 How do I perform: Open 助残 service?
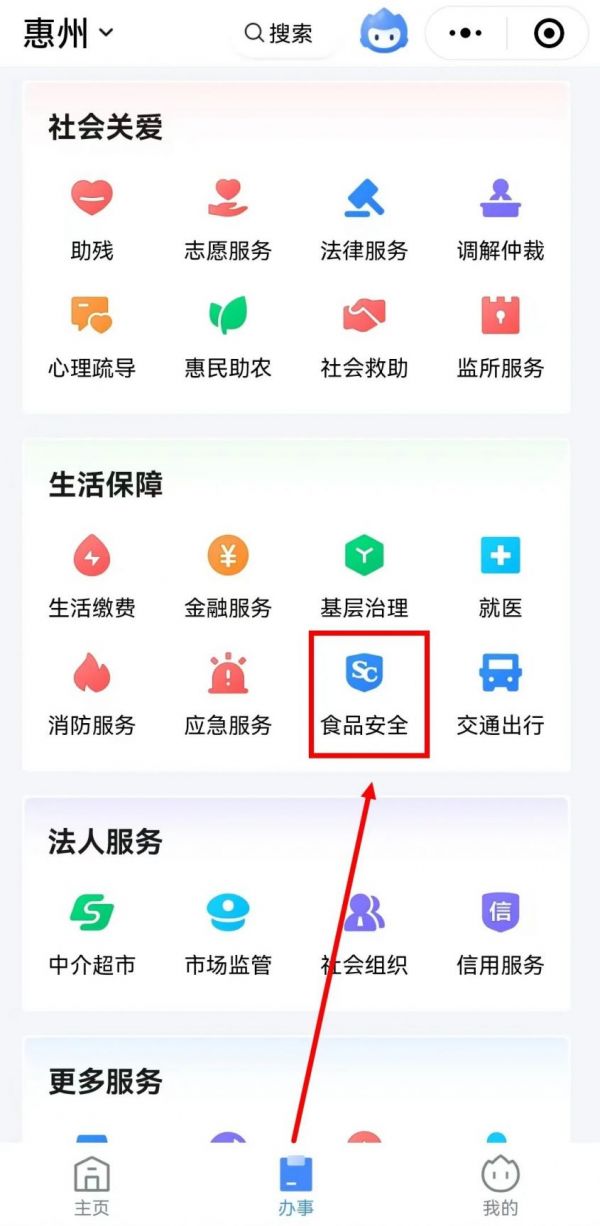pos(92,220)
